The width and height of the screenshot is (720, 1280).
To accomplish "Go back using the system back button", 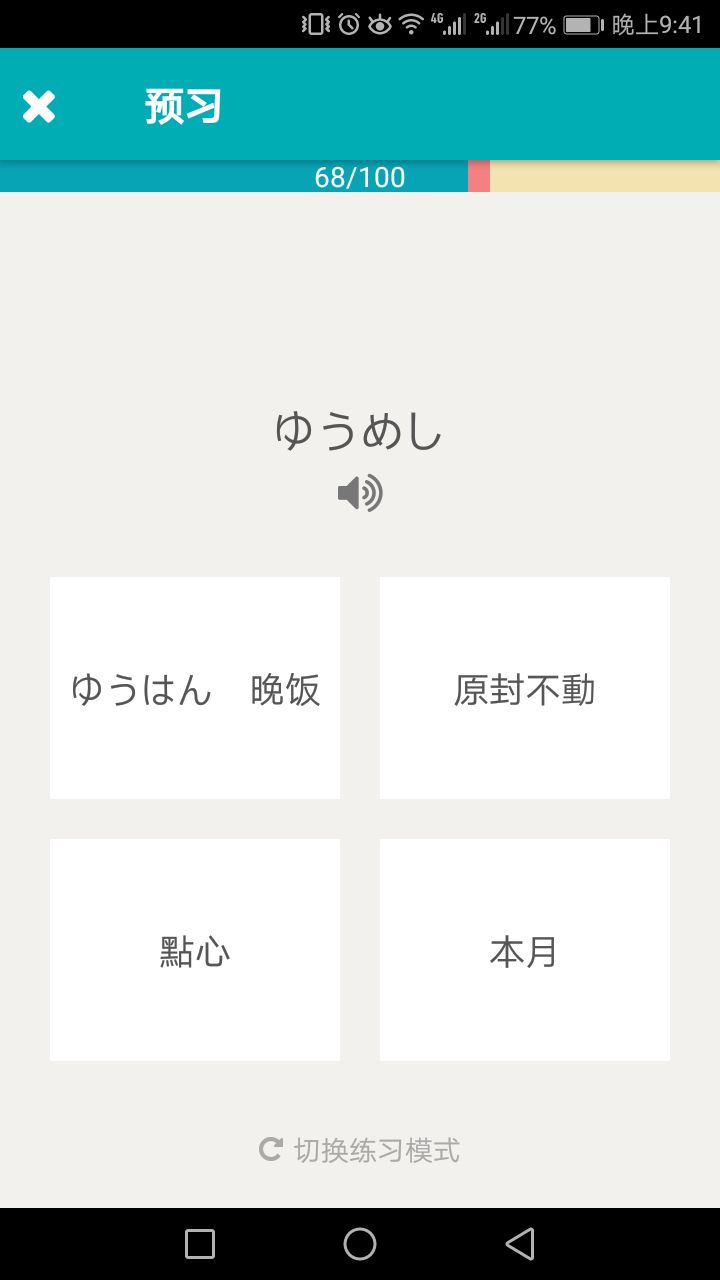I will pos(520,1244).
